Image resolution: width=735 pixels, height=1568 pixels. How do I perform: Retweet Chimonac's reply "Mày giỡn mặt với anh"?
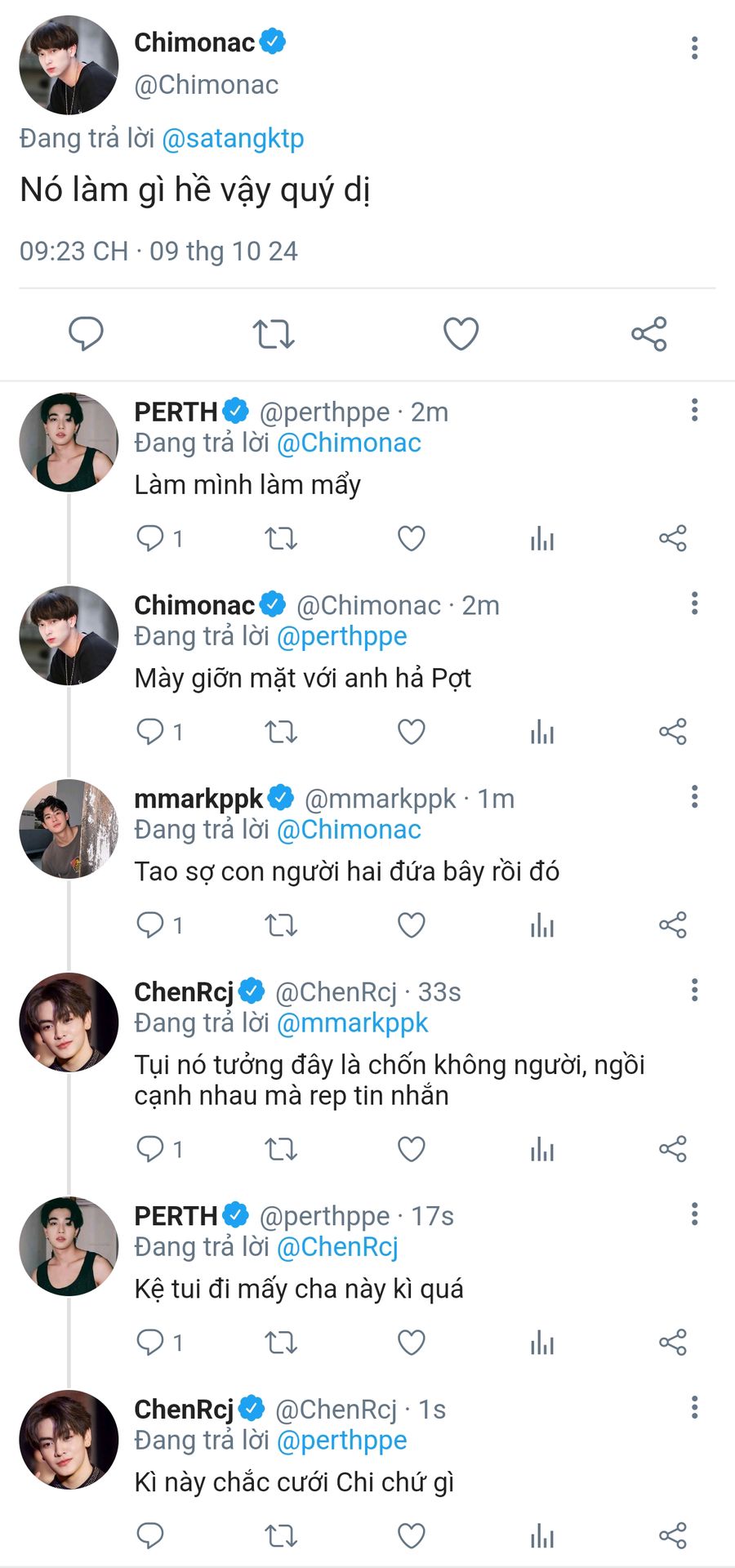point(281,732)
